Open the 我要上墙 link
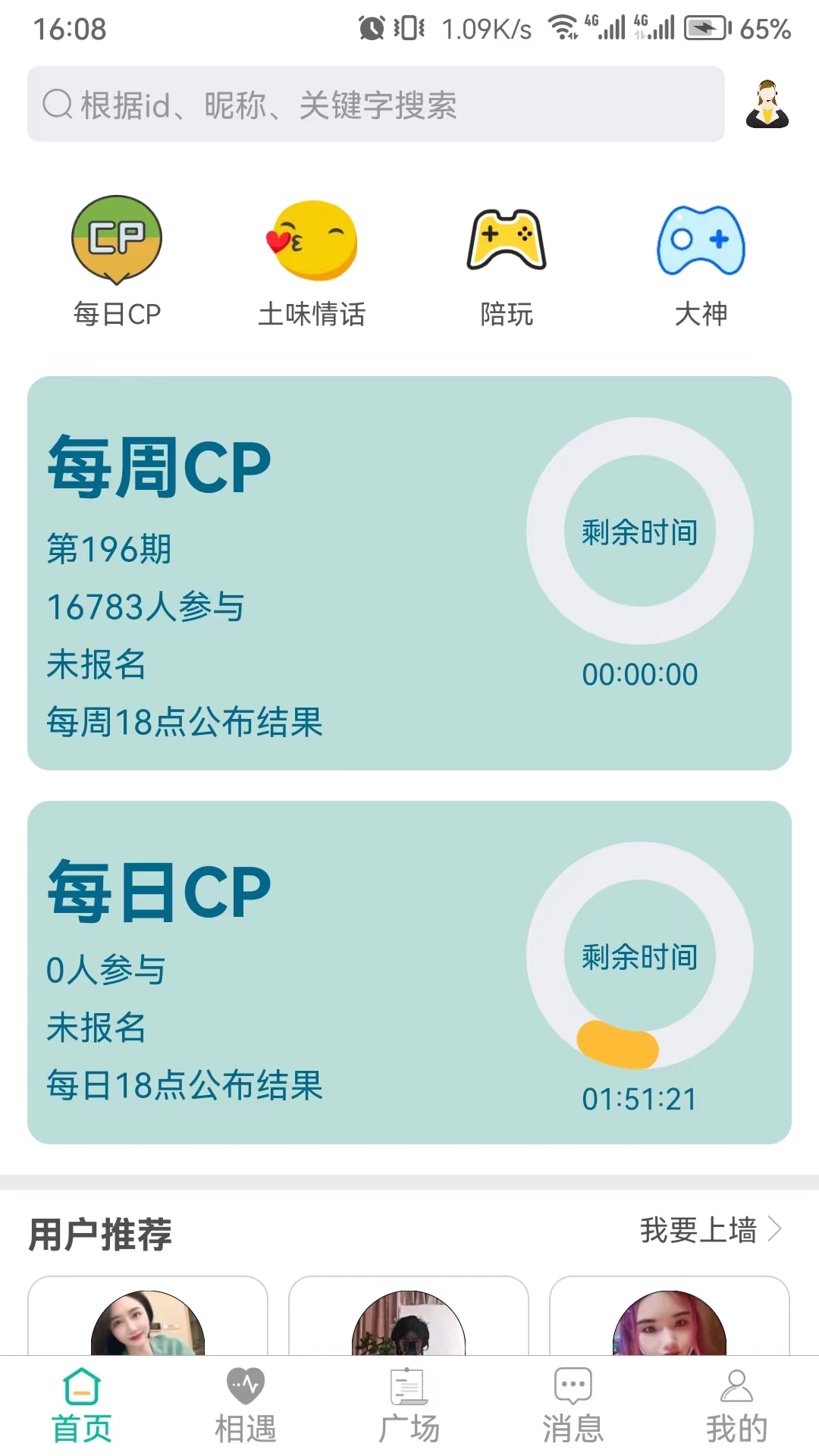The width and height of the screenshot is (819, 1456). pyautogui.click(x=698, y=1230)
